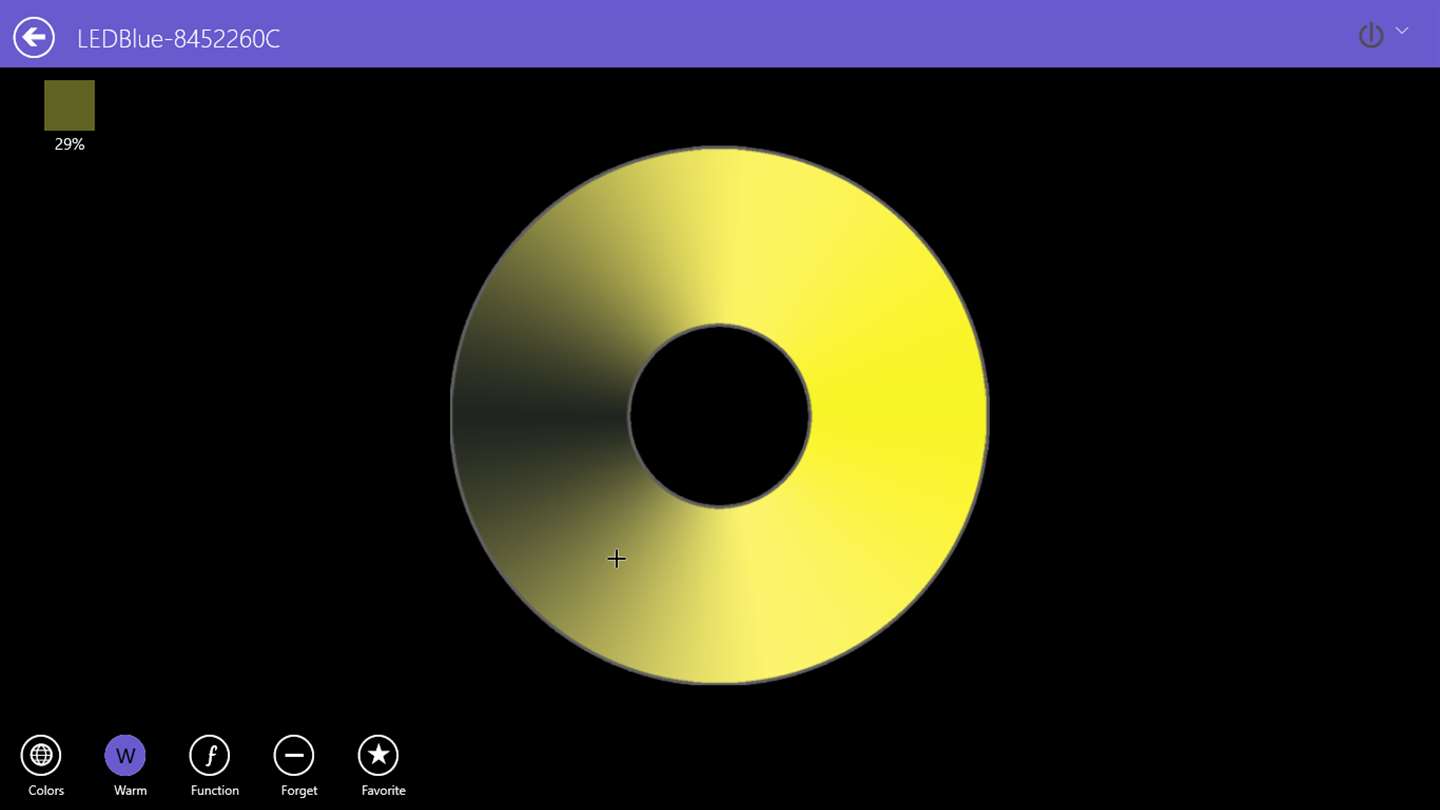The width and height of the screenshot is (1440, 810).
Task: Open the Function menu
Action: coord(210,756)
